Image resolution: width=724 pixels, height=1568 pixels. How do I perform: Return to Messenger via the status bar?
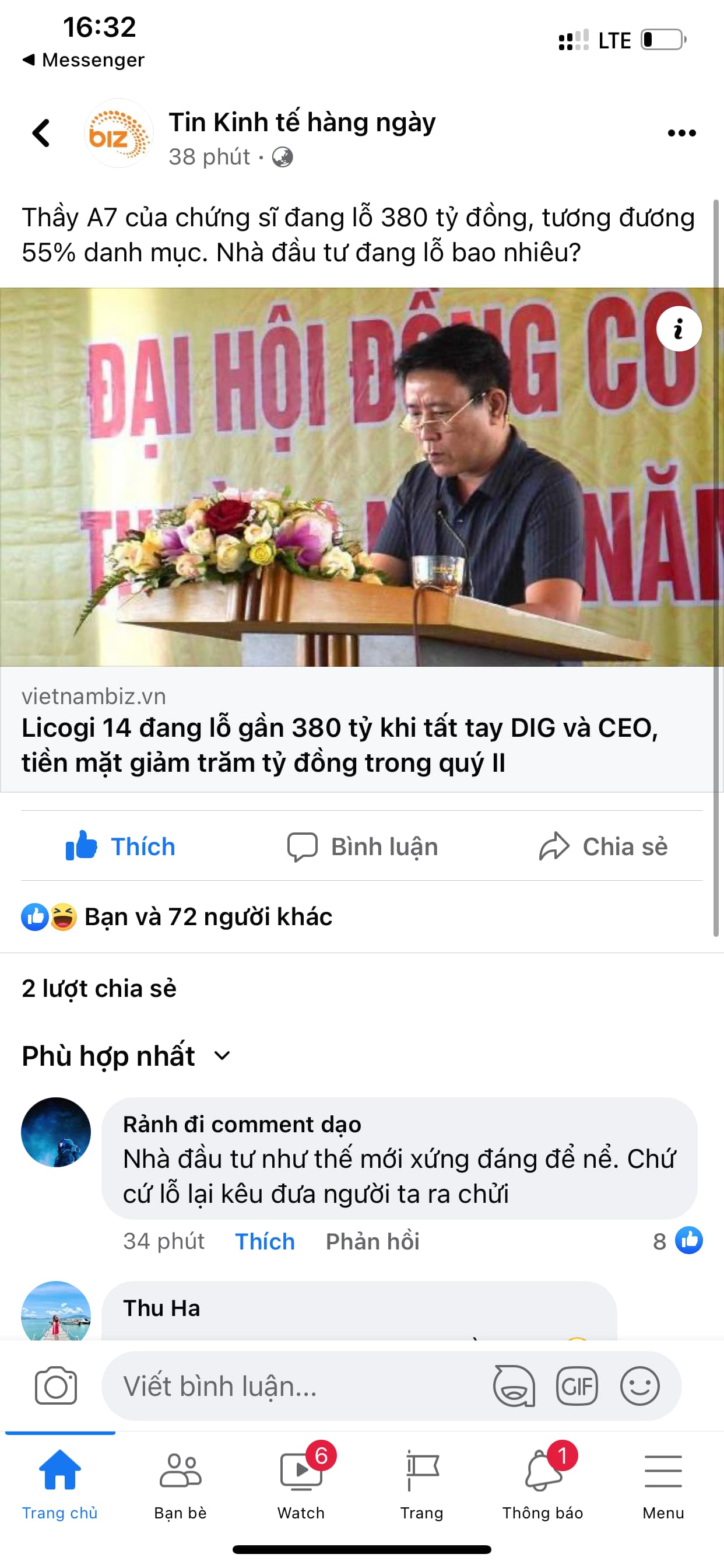coord(84,60)
